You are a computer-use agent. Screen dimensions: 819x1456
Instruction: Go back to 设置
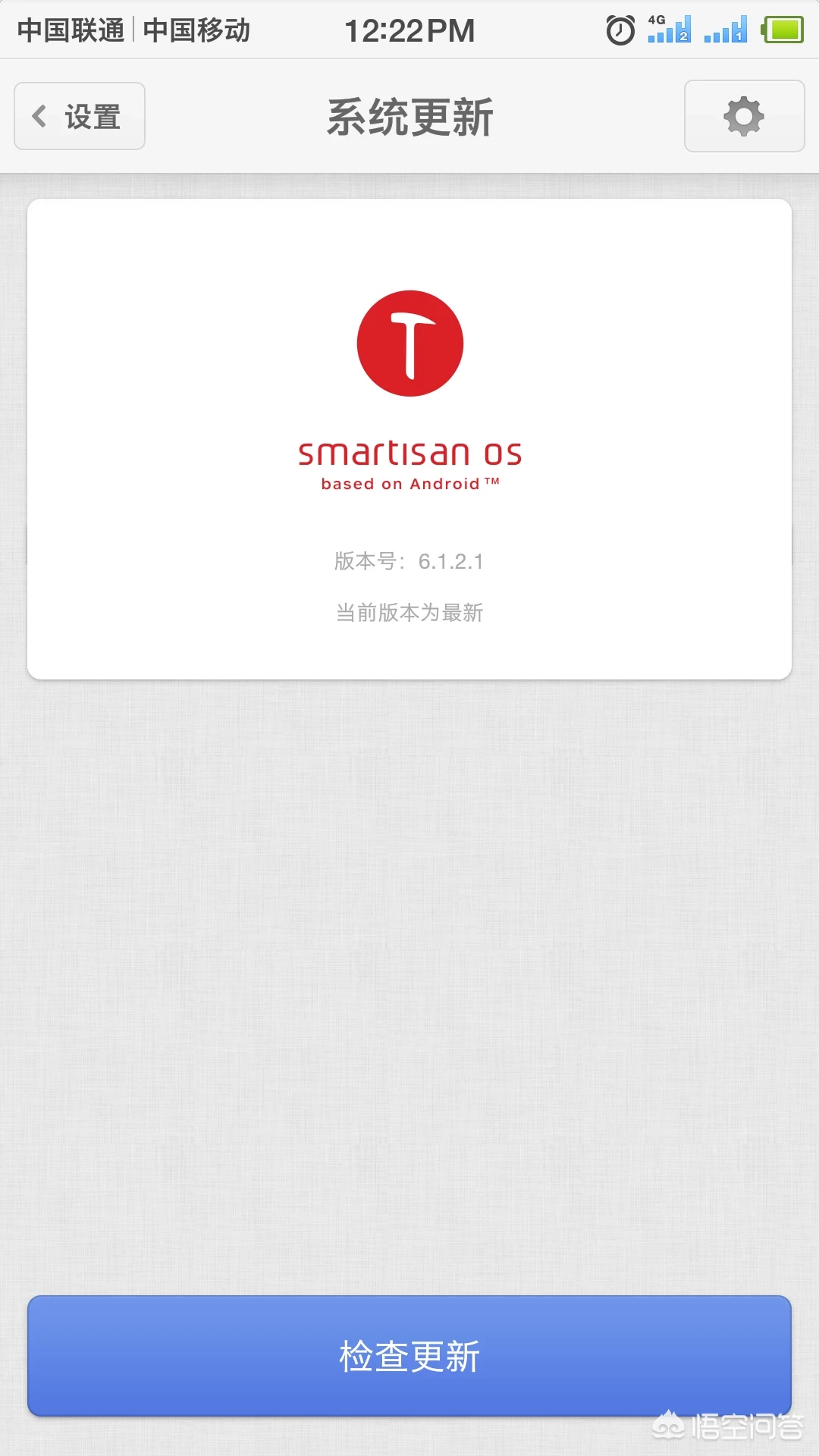click(80, 116)
